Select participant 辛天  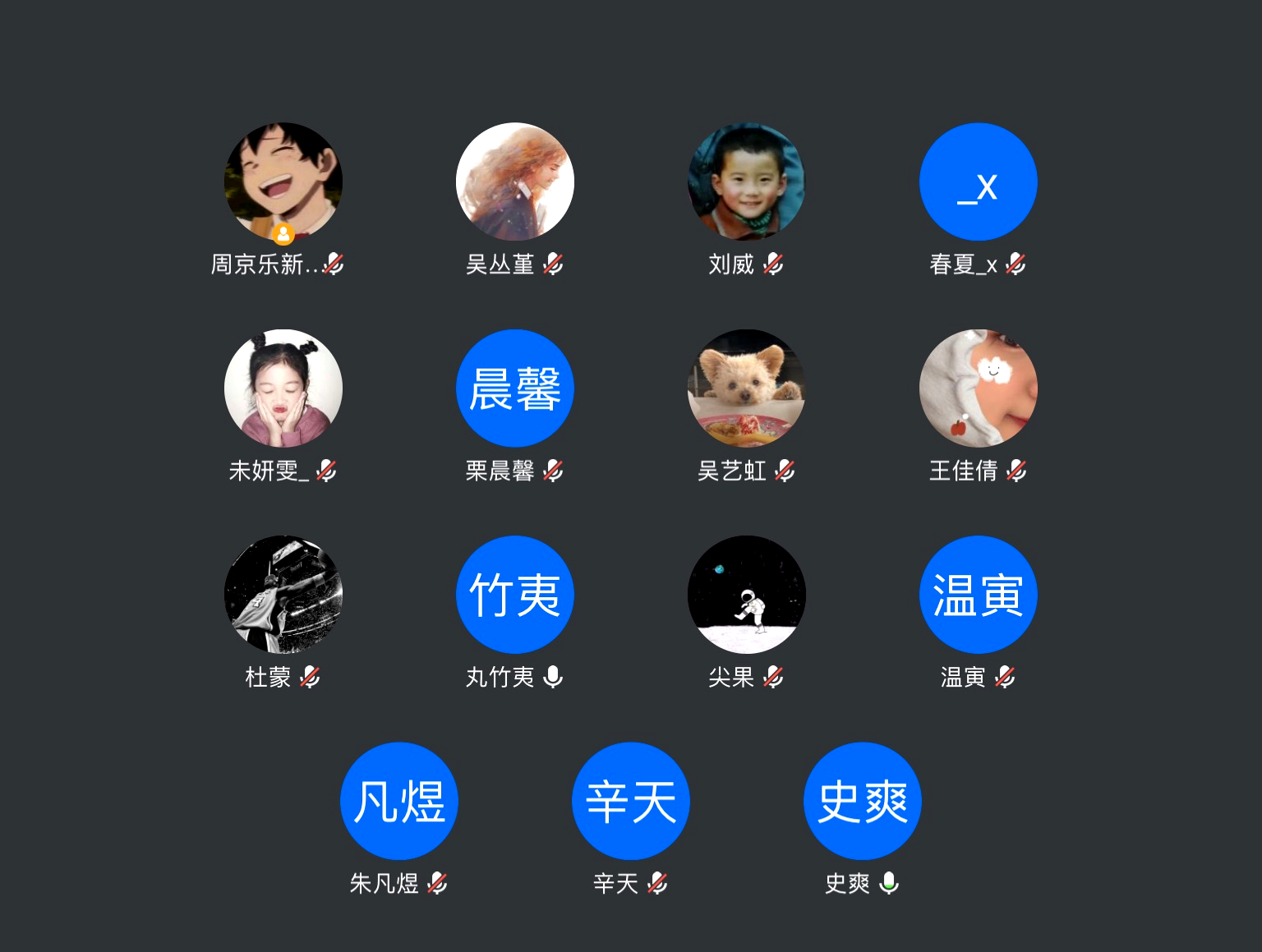(631, 801)
